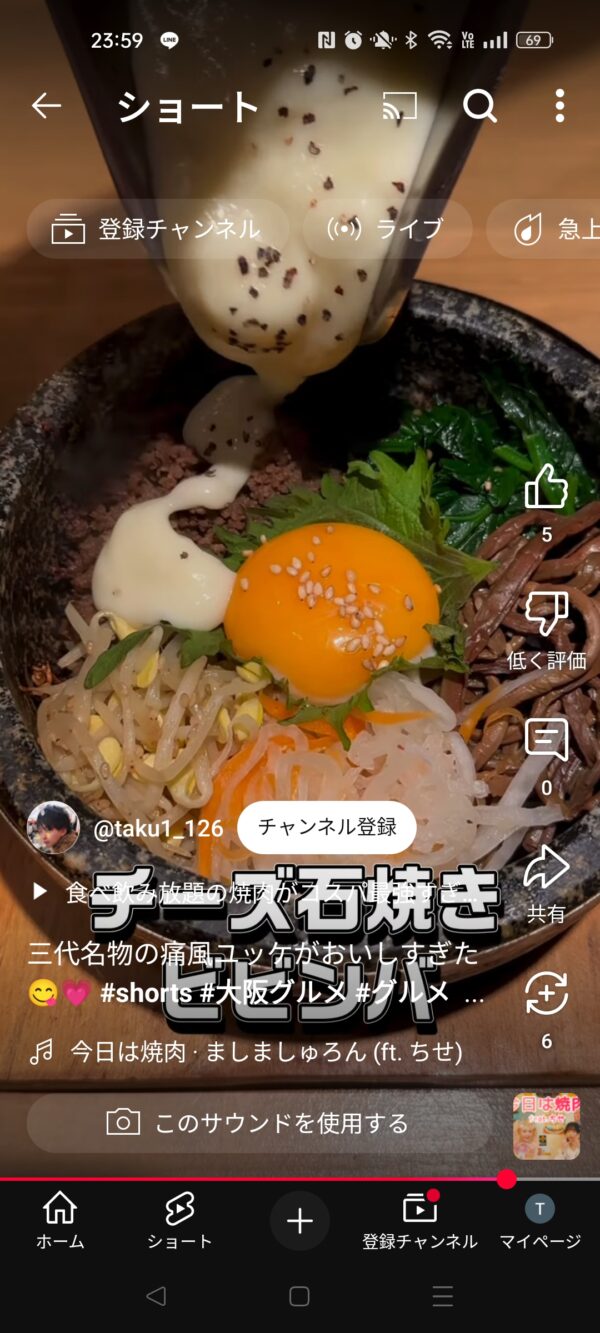
Task: Tap the system back triangle button
Action: (156, 1297)
